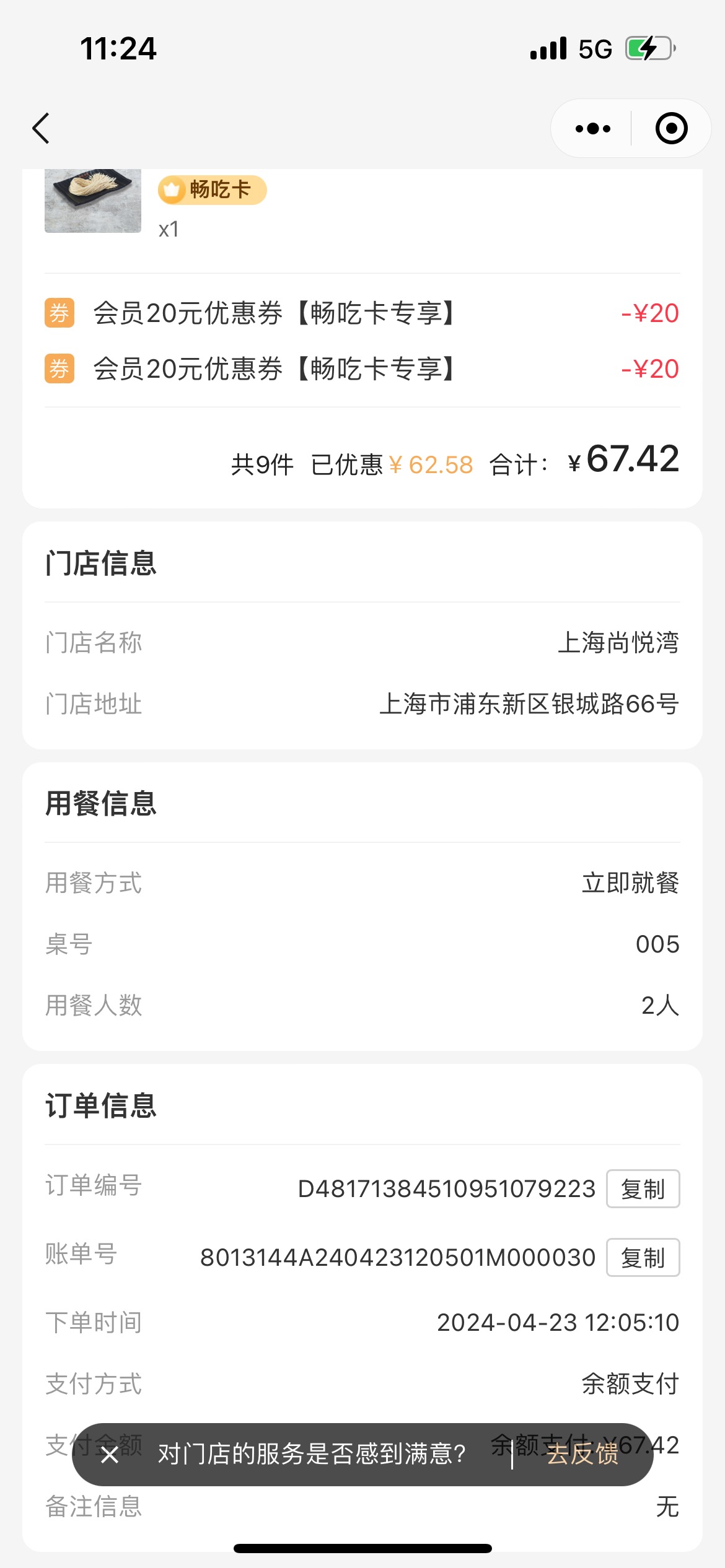Tap 去反馈 to give feedback
Viewport: 725px width, 1568px height.
582,1454
